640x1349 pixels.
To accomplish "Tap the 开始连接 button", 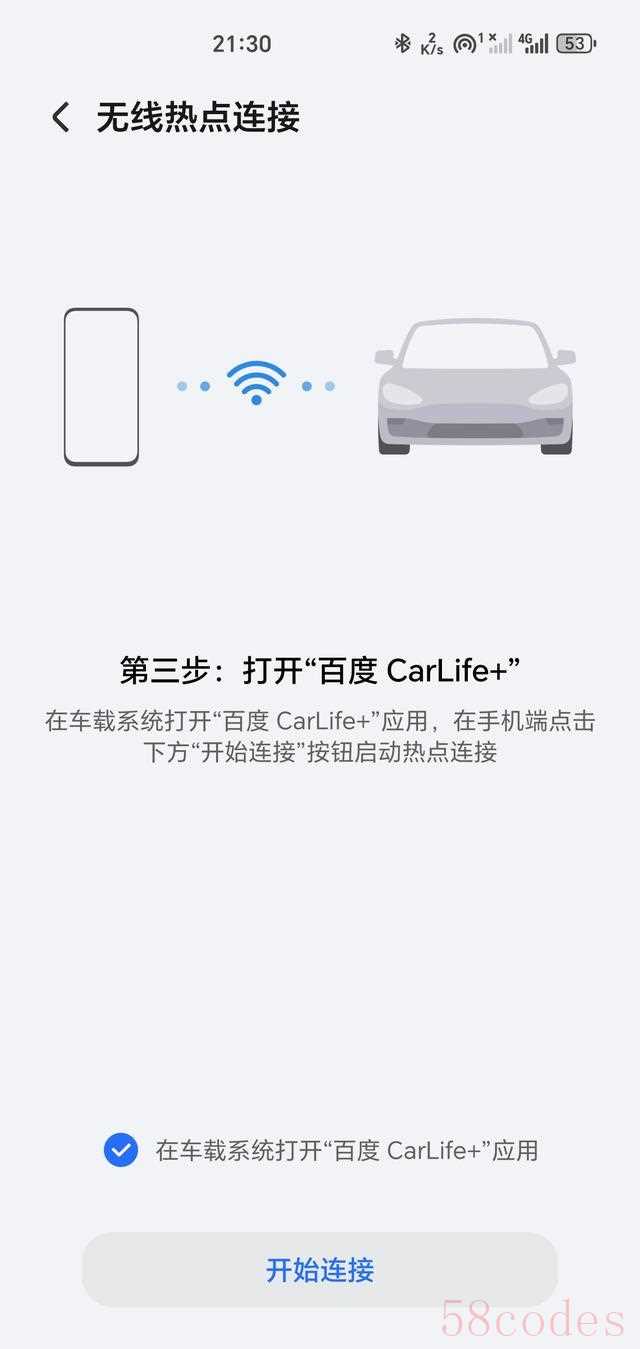I will pos(319,1270).
